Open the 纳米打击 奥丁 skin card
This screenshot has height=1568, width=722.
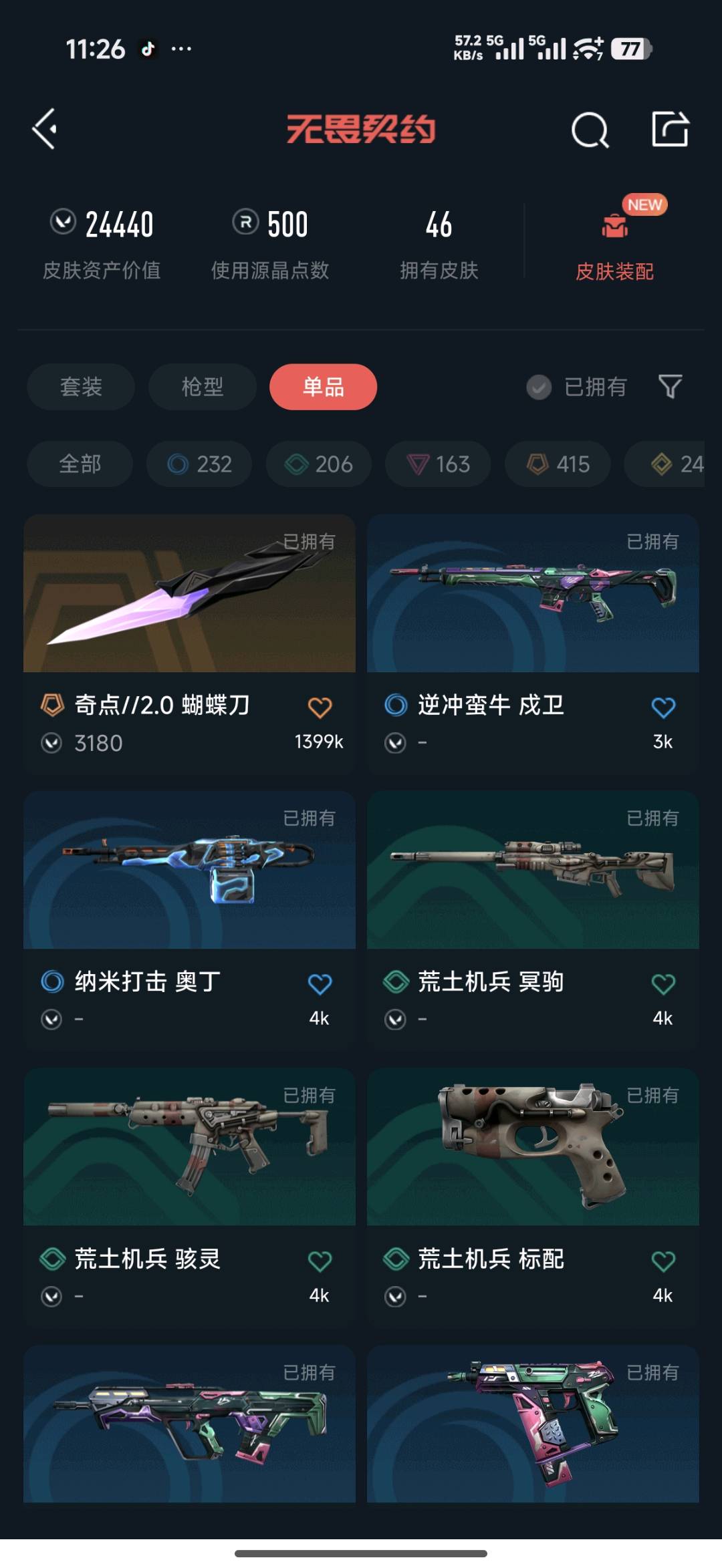point(189,921)
